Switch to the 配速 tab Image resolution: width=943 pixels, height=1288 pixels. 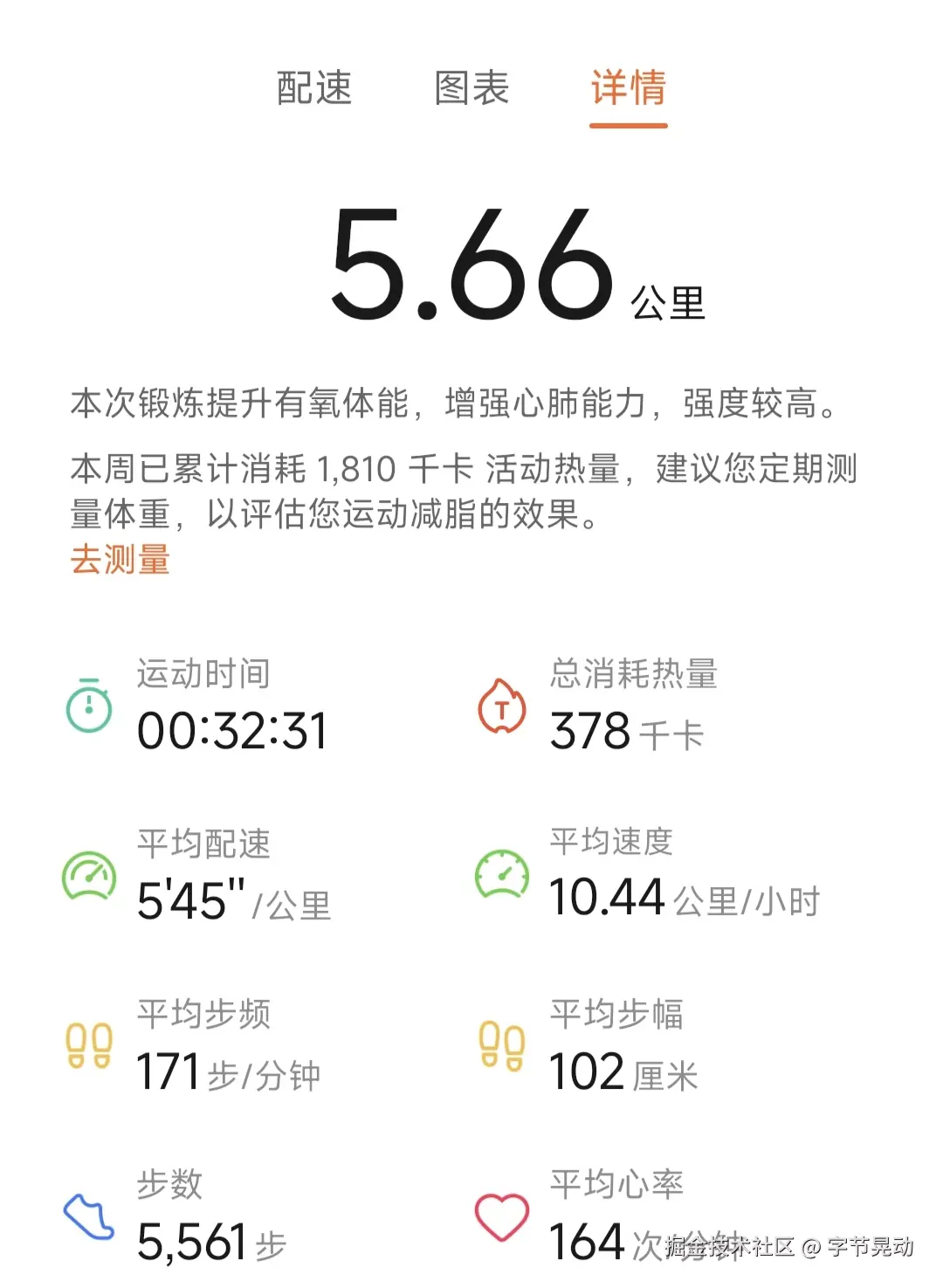(314, 88)
